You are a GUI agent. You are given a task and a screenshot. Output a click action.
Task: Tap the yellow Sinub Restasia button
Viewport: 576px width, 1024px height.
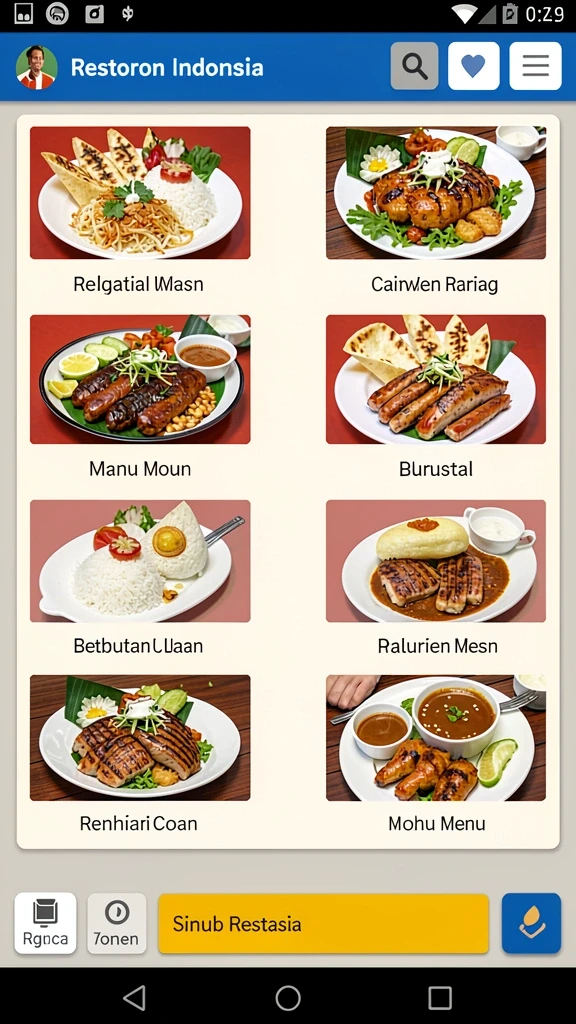click(x=323, y=923)
